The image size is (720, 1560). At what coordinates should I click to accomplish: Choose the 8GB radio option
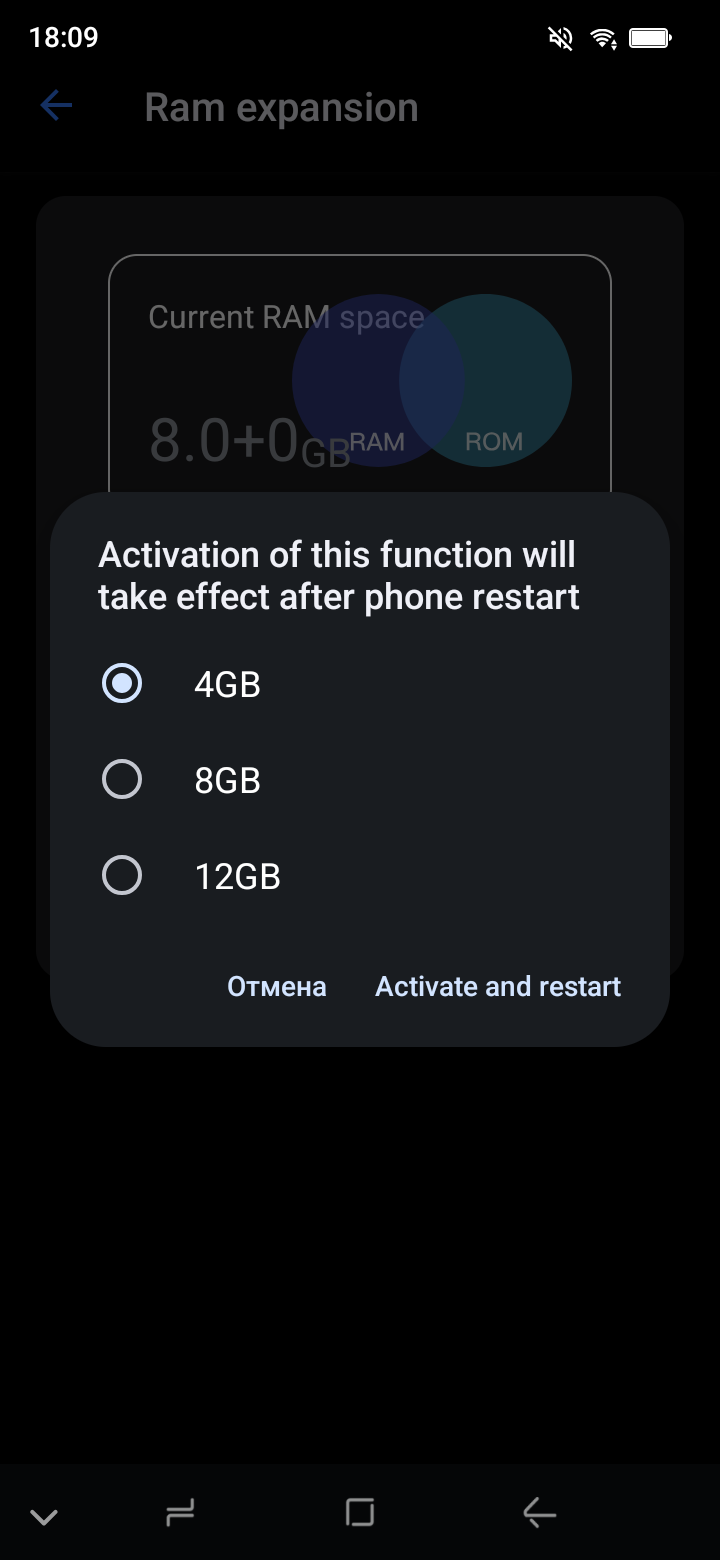123,780
